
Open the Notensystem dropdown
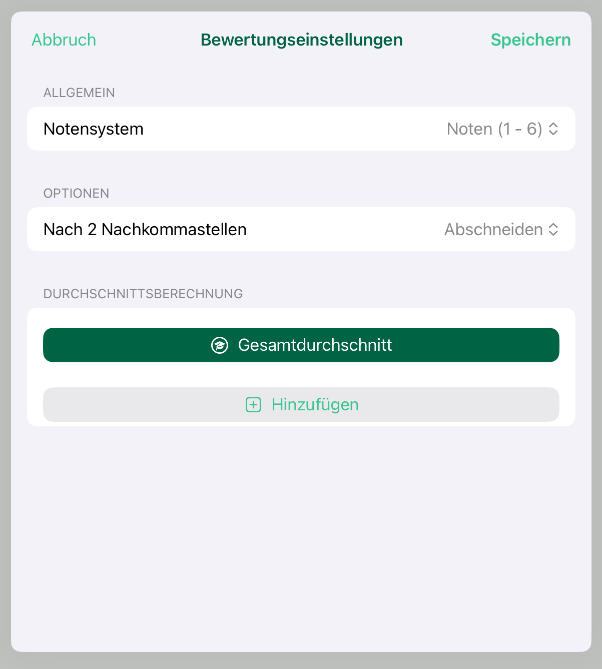tap(502, 129)
